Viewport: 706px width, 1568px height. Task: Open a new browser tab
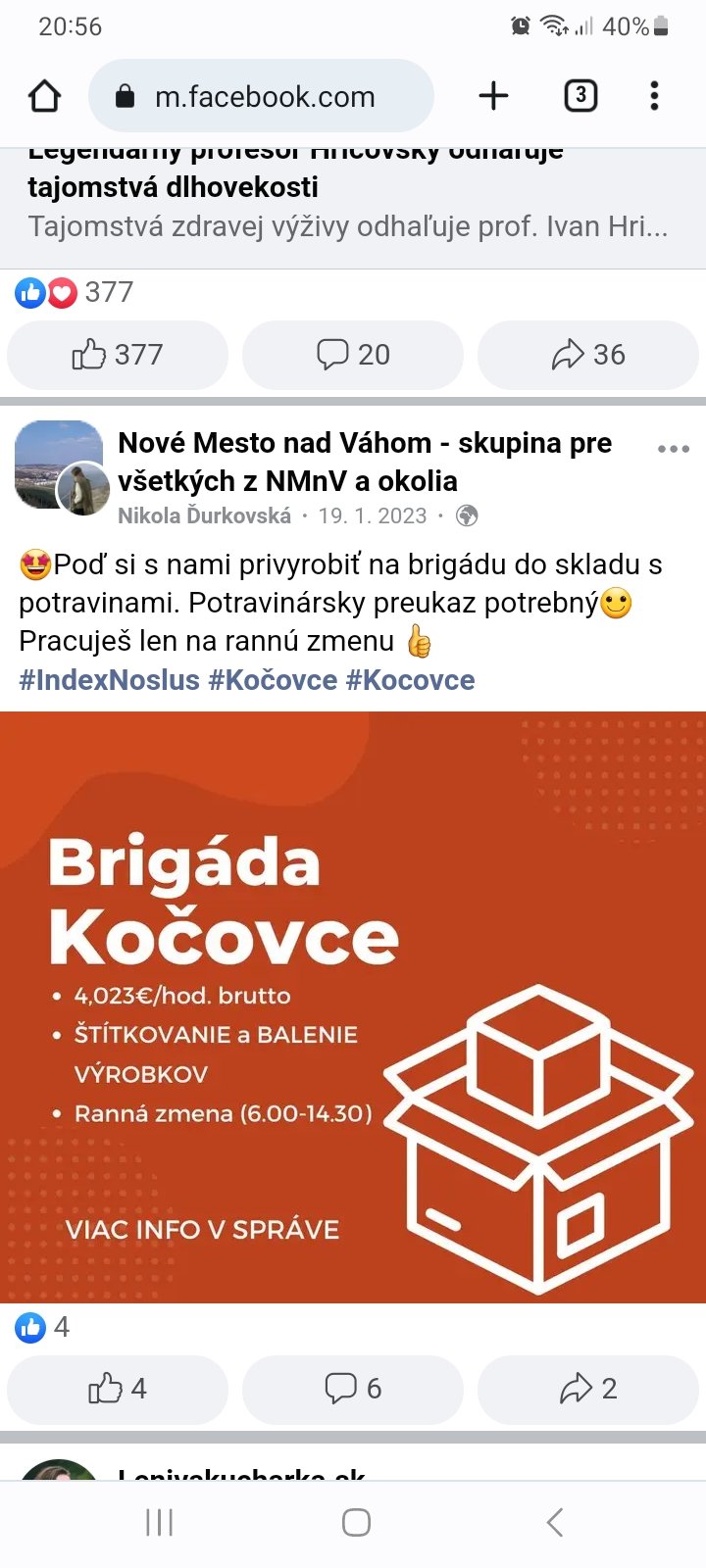[493, 96]
